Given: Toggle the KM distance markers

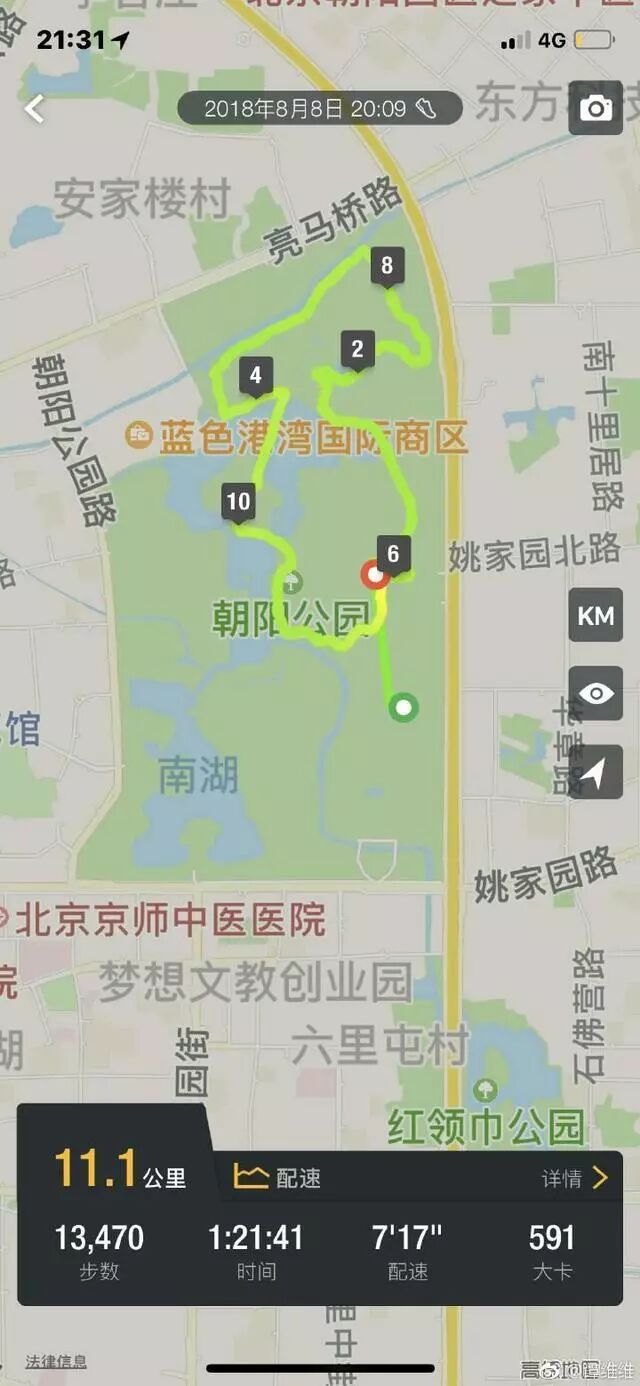Looking at the screenshot, I should [x=595, y=616].
